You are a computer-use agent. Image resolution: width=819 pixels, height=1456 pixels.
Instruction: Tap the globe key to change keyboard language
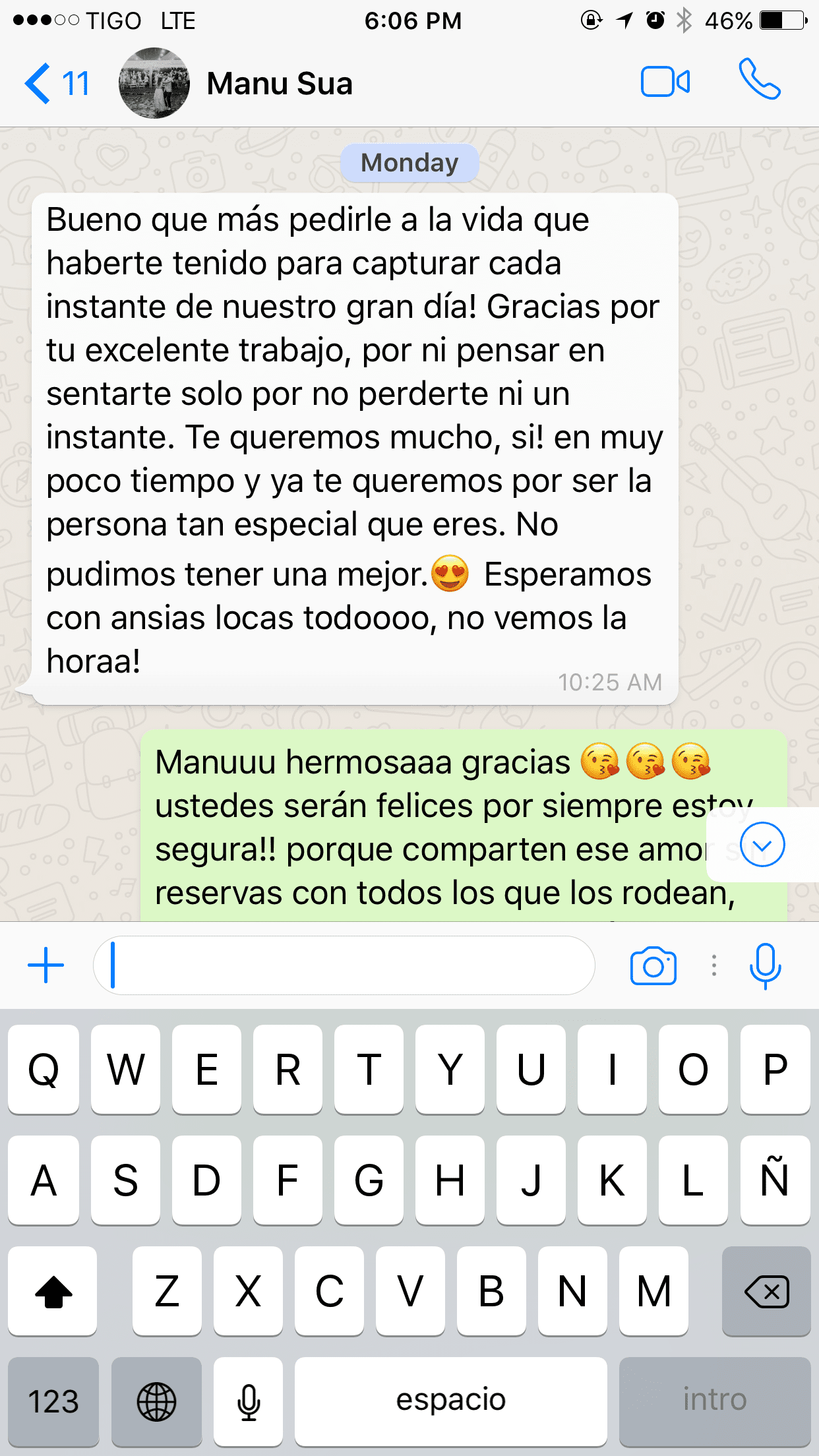[x=156, y=1401]
